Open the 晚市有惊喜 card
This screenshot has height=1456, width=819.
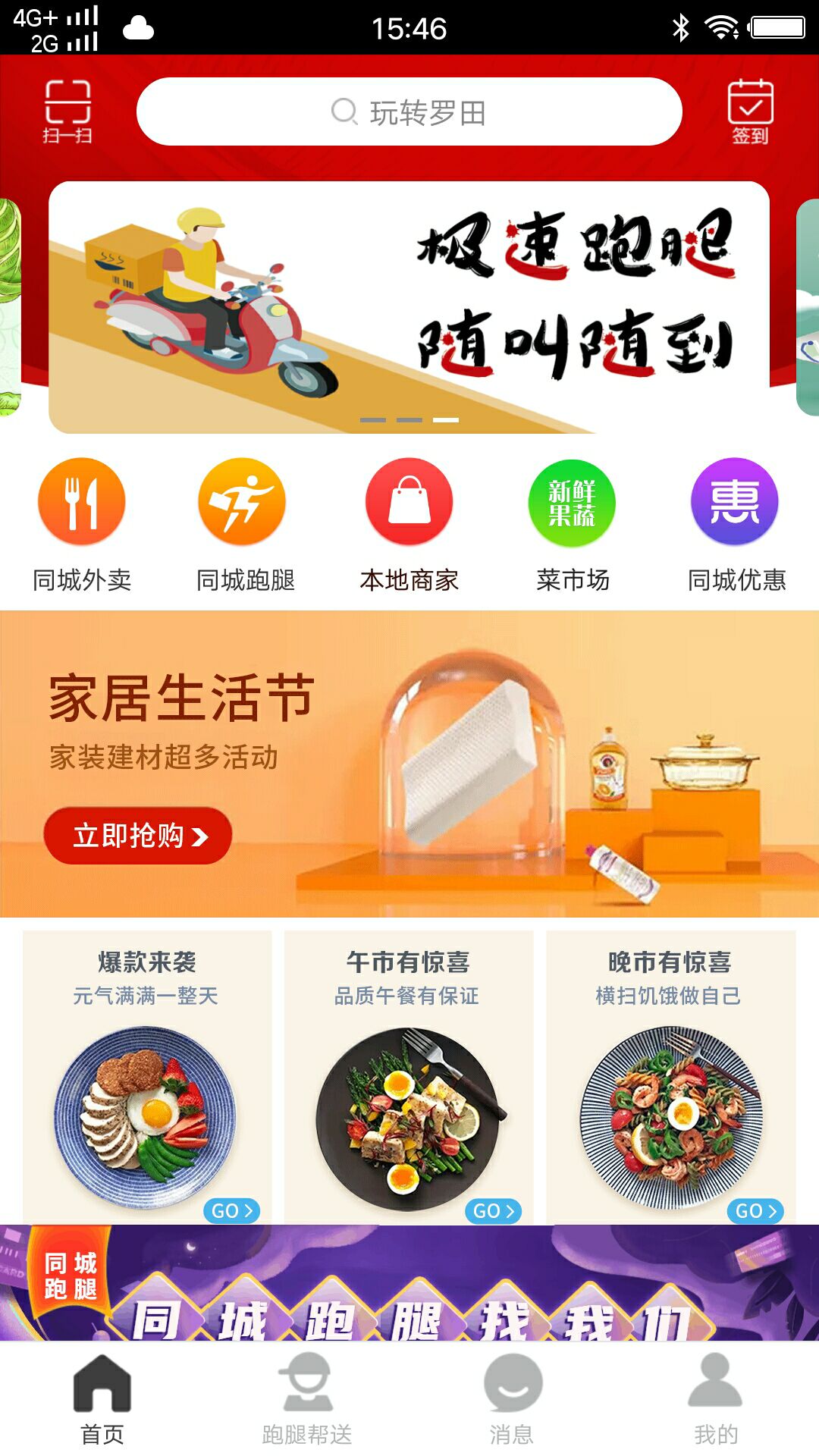[x=670, y=1077]
